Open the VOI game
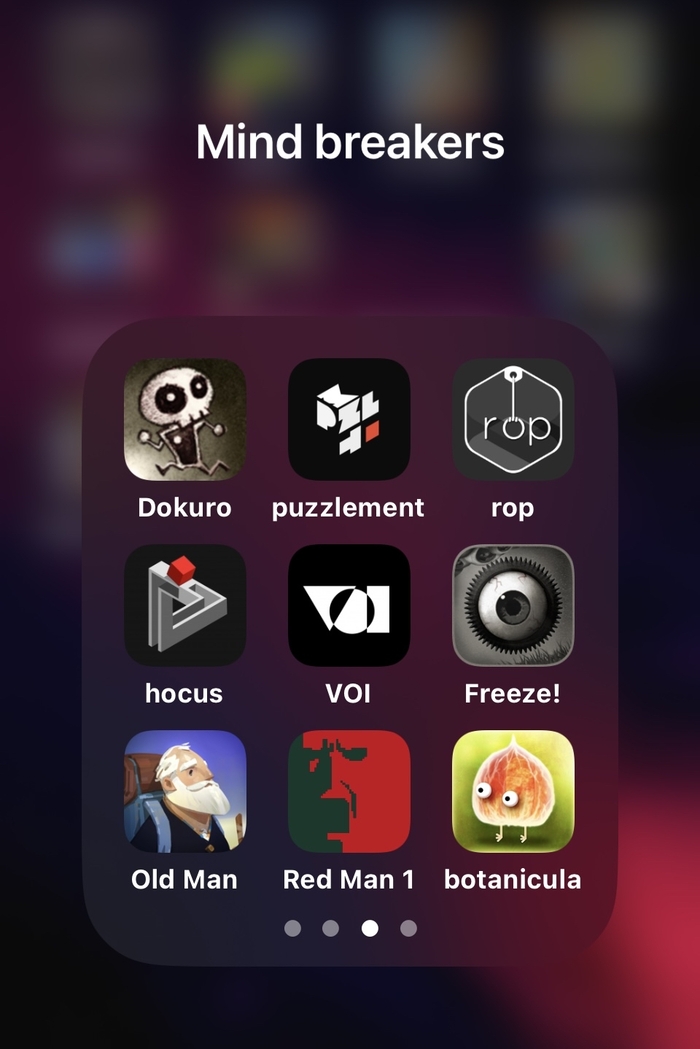This screenshot has height=1049, width=700. pyautogui.click(x=349, y=606)
